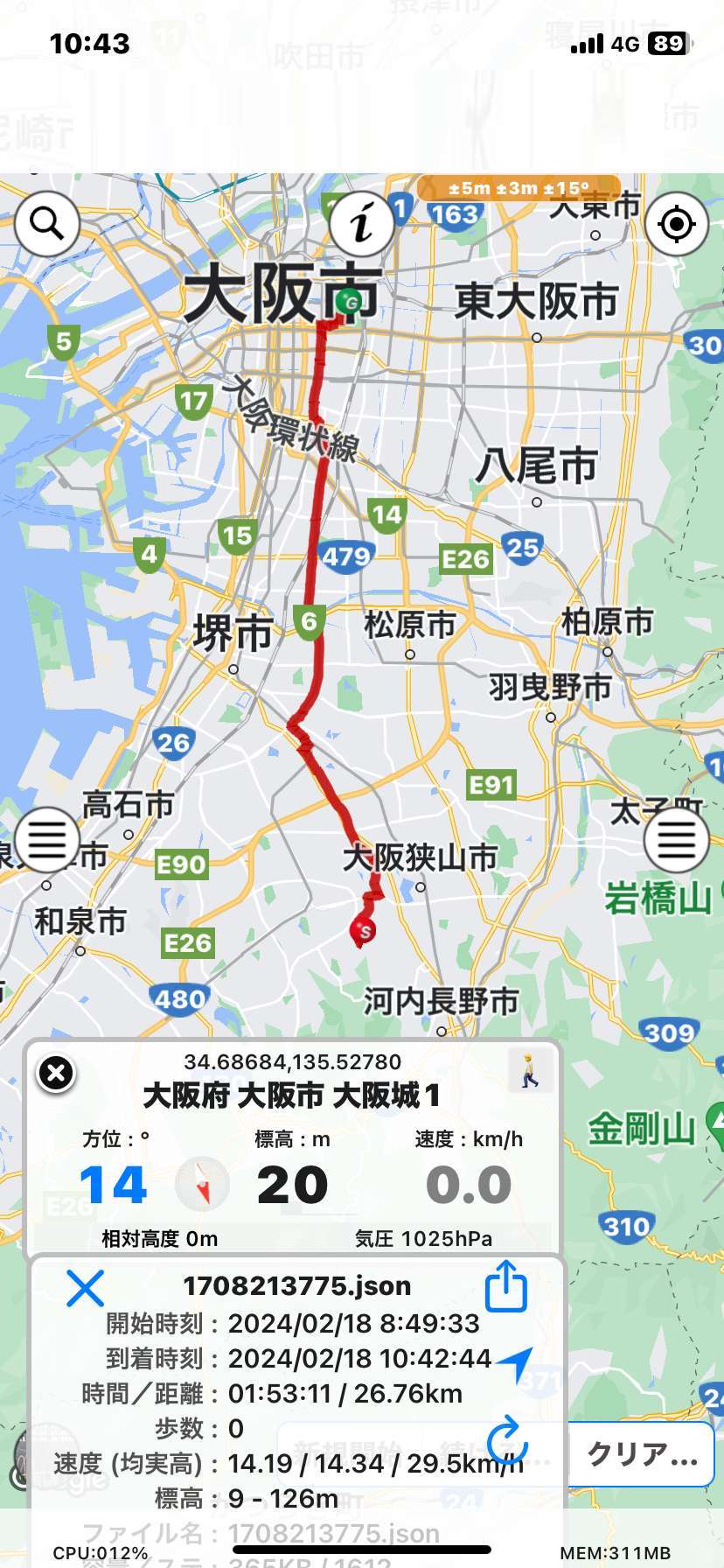The image size is (724, 1568).
Task: Share the 1708213775.json track file
Action: (x=506, y=1286)
